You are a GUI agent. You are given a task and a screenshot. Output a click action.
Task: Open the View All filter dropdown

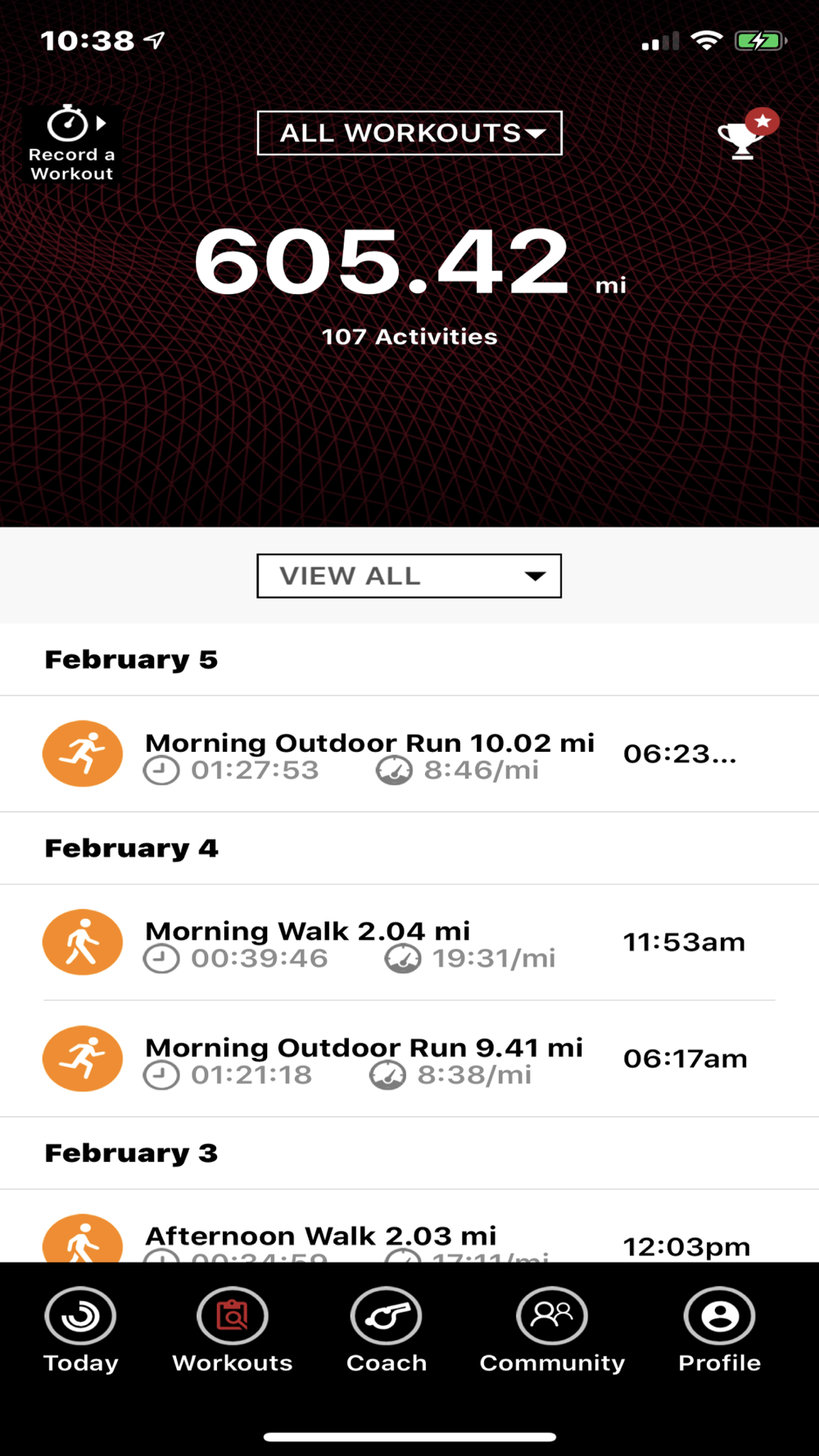pyautogui.click(x=409, y=576)
